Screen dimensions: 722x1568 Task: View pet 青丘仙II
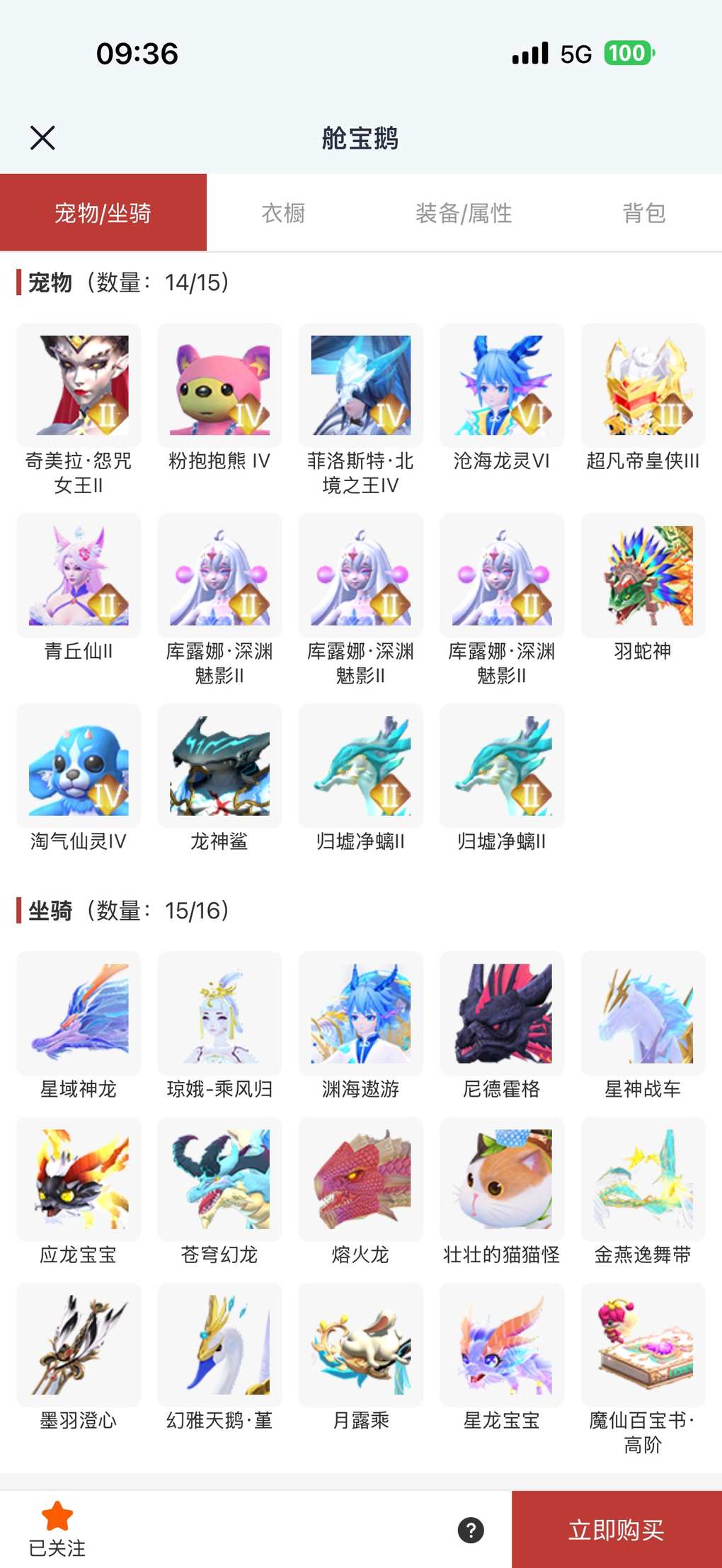79,576
